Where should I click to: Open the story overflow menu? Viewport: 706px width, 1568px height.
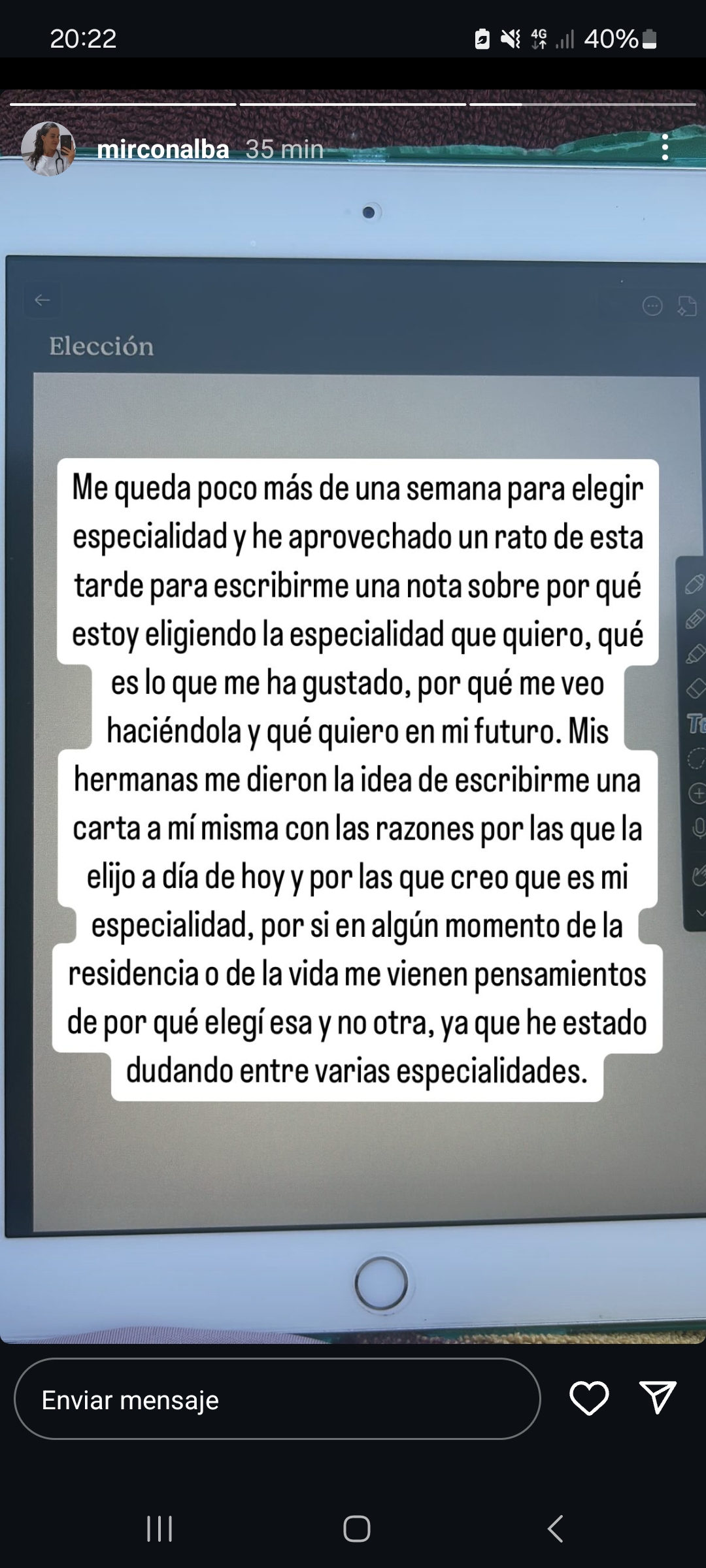tap(665, 148)
